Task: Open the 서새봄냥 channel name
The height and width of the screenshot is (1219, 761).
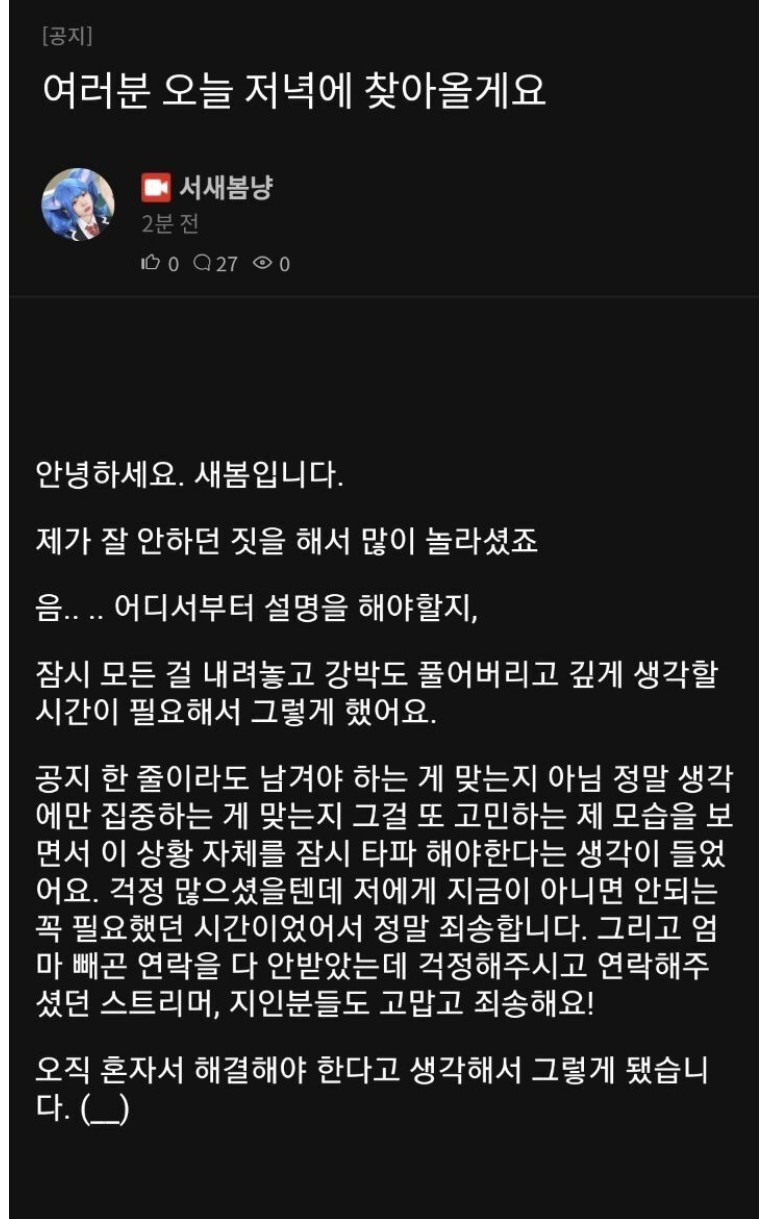Action: [225, 187]
